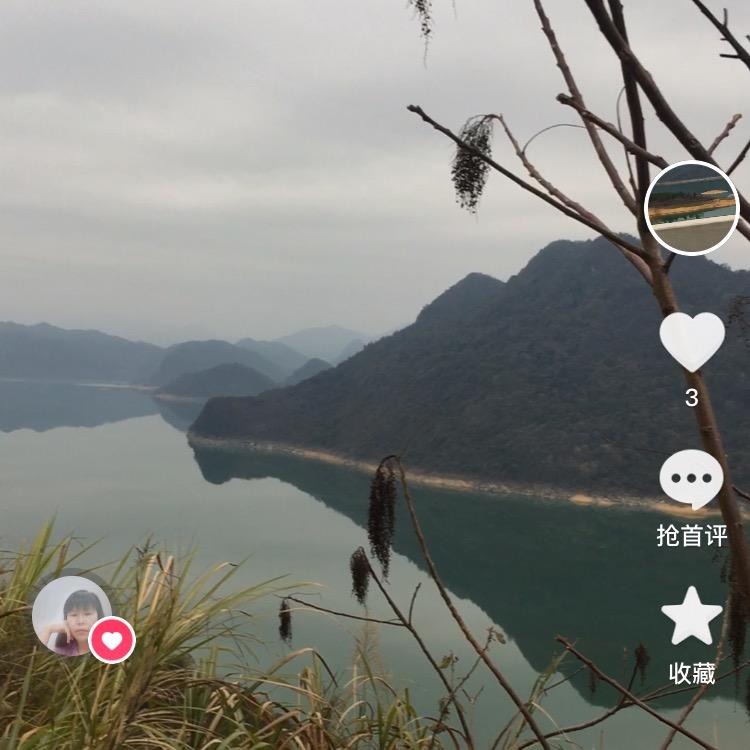This screenshot has width=750, height=750.
Task: Like this video with the heart icon
Action: pos(692,342)
